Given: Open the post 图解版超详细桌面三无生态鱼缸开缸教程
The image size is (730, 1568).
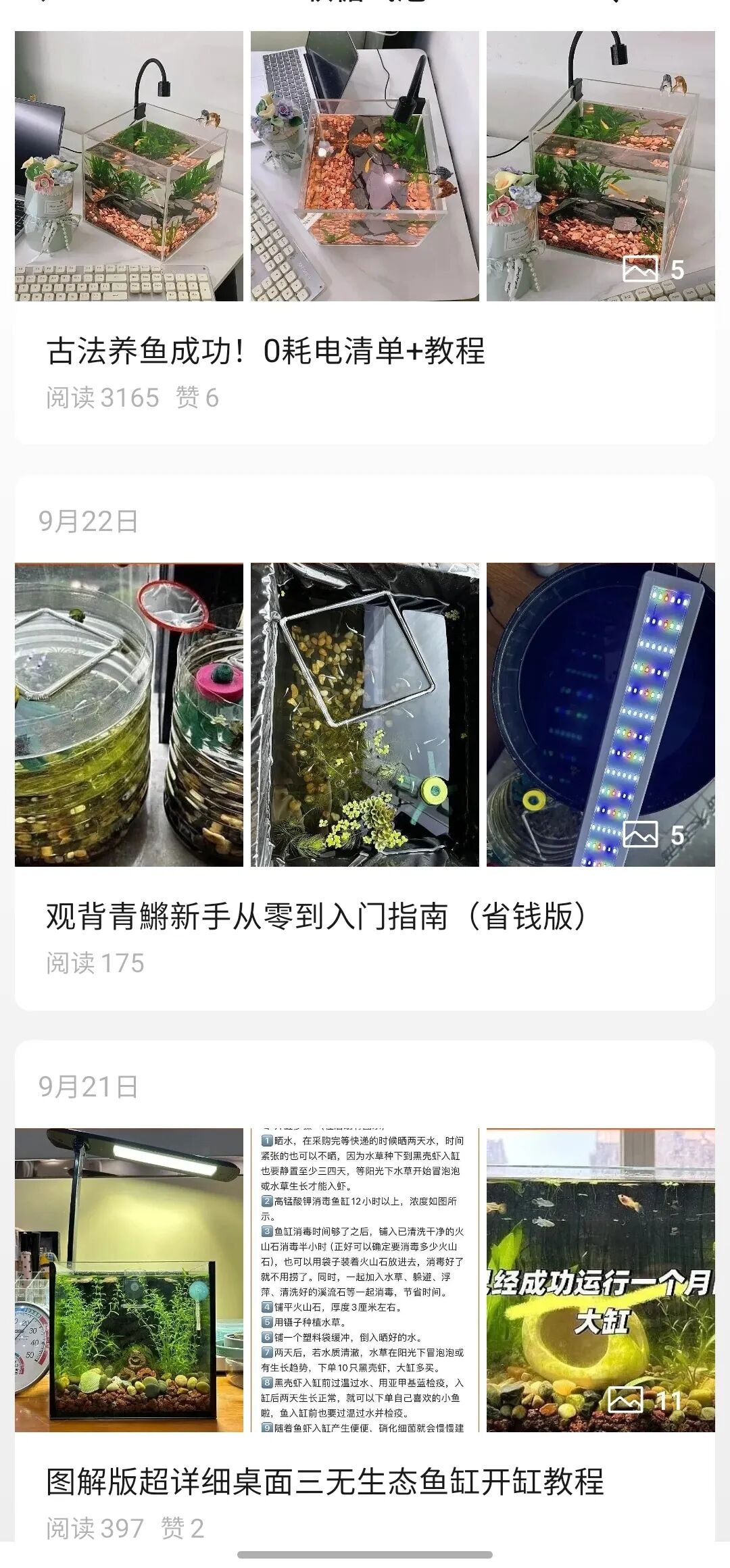Looking at the screenshot, I should pos(324,1482).
